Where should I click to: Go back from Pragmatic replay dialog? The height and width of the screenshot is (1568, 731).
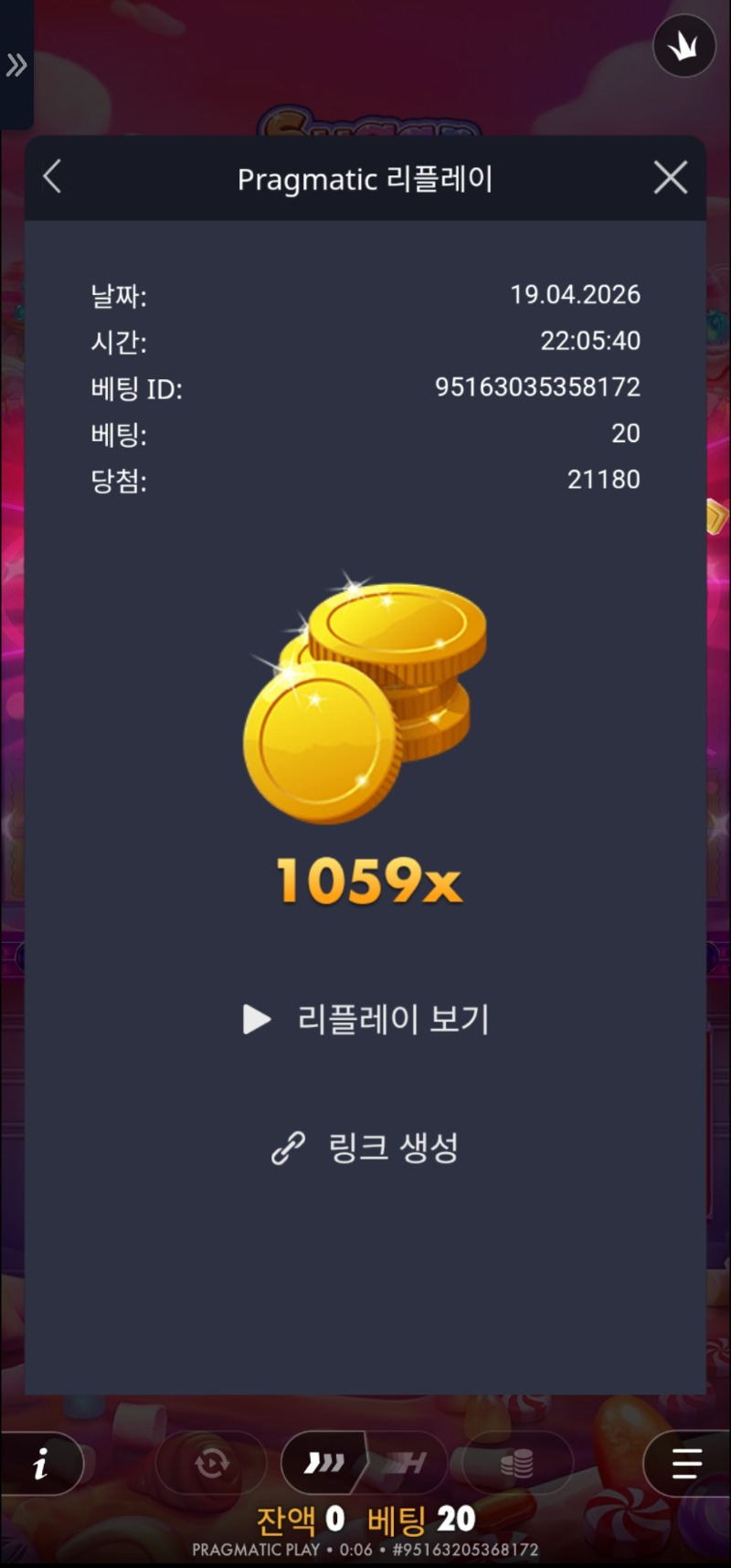[53, 177]
